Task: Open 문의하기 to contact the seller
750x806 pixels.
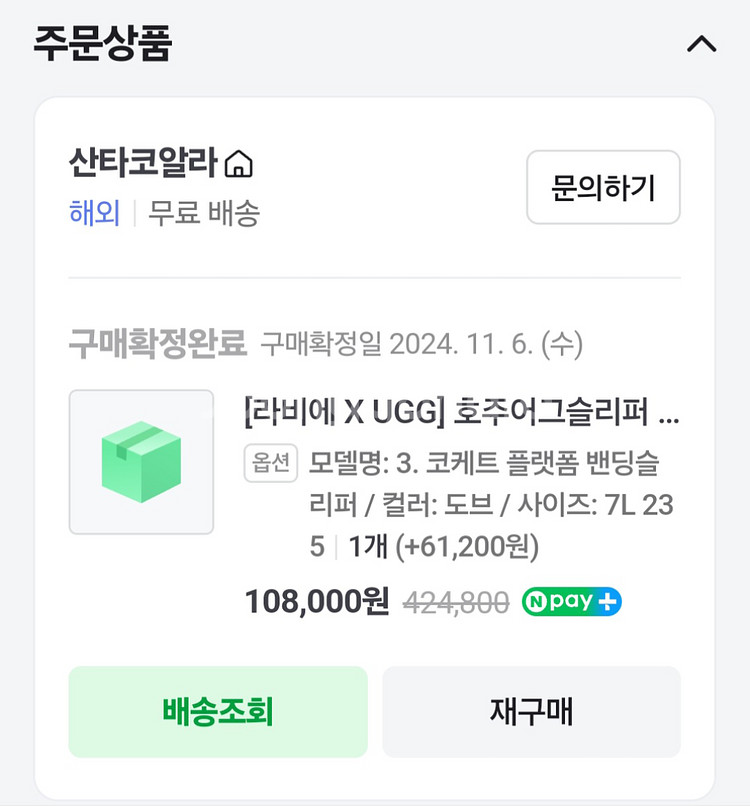Action: (x=603, y=187)
